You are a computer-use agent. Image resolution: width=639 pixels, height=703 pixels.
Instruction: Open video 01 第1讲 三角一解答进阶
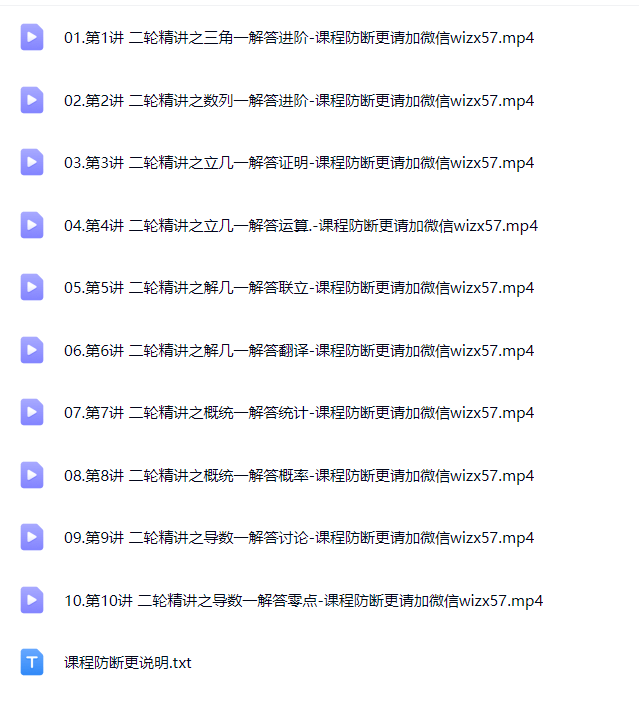click(x=298, y=38)
